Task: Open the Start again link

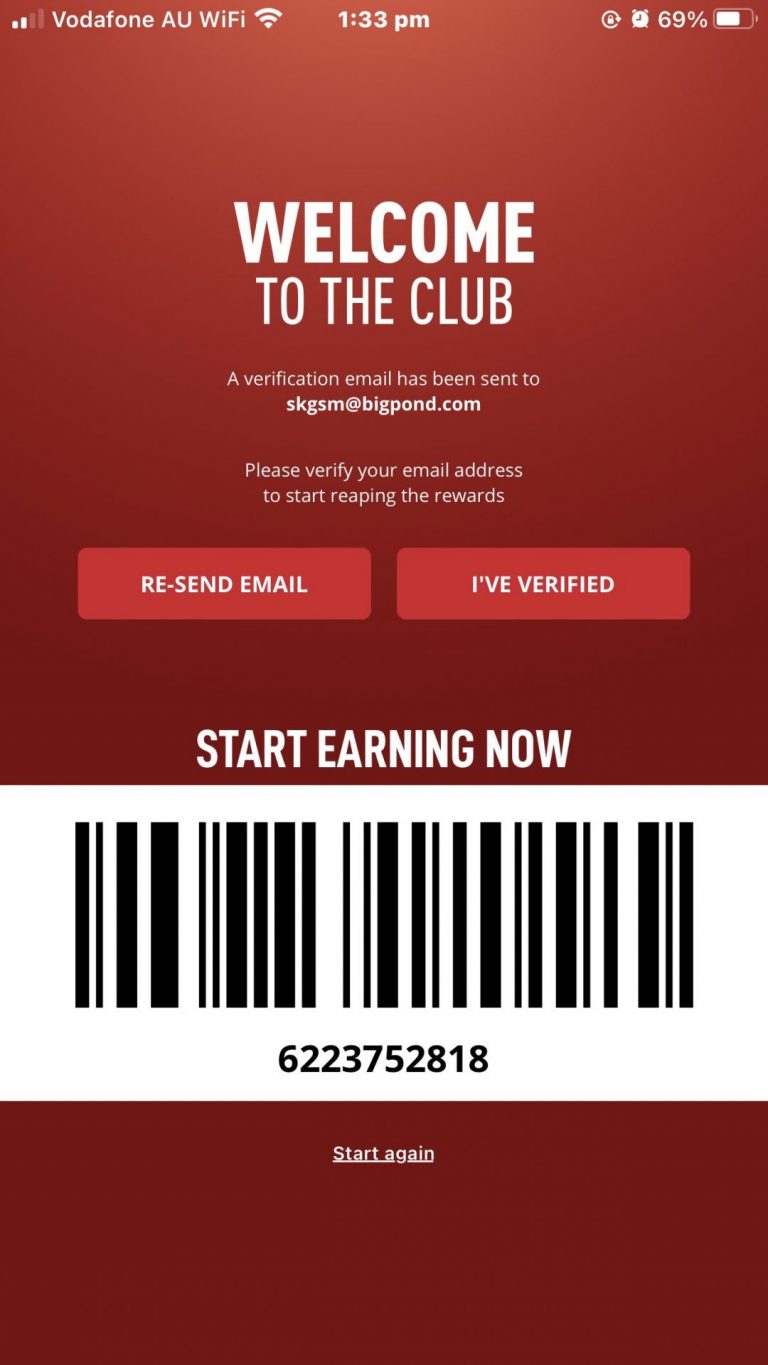Action: 383,1153
